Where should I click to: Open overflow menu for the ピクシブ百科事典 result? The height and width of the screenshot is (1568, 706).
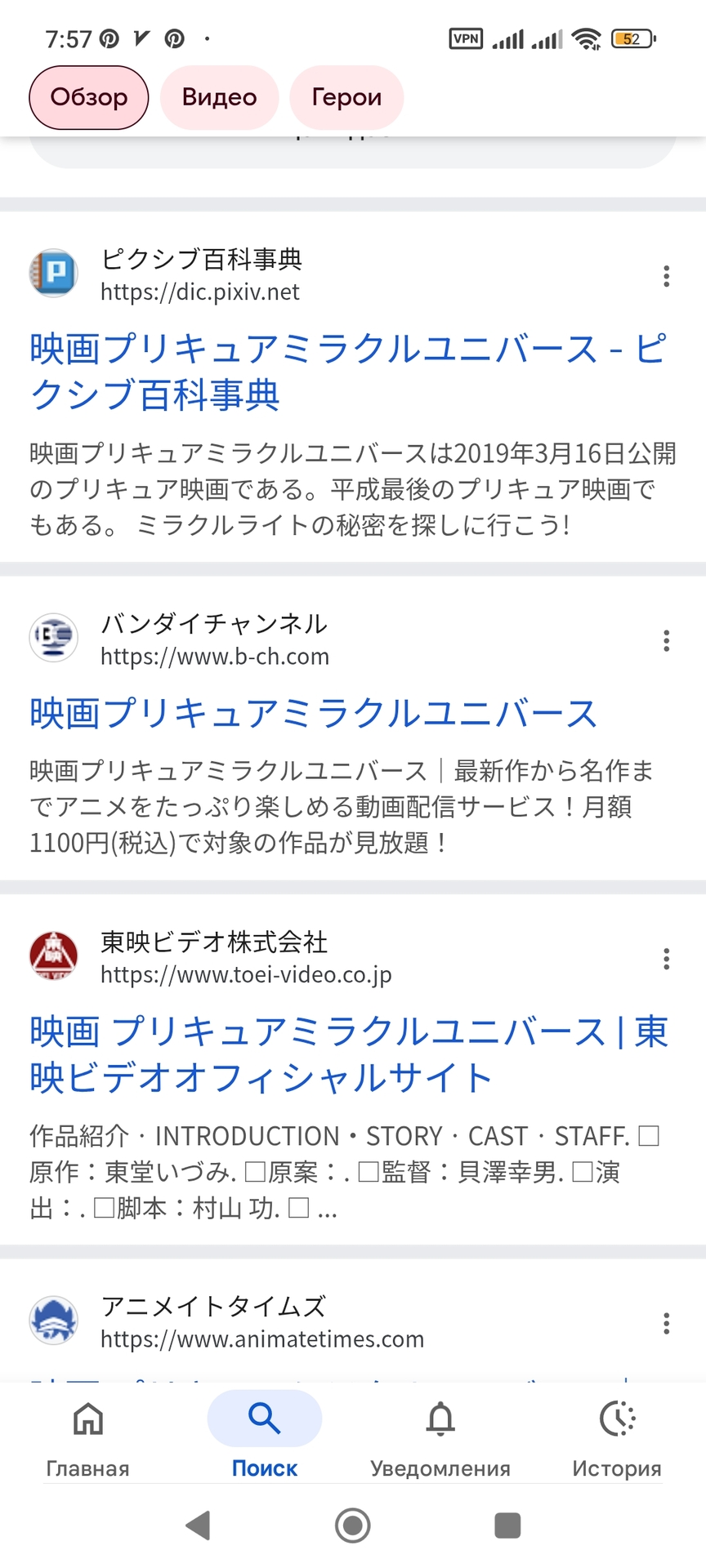point(667,276)
